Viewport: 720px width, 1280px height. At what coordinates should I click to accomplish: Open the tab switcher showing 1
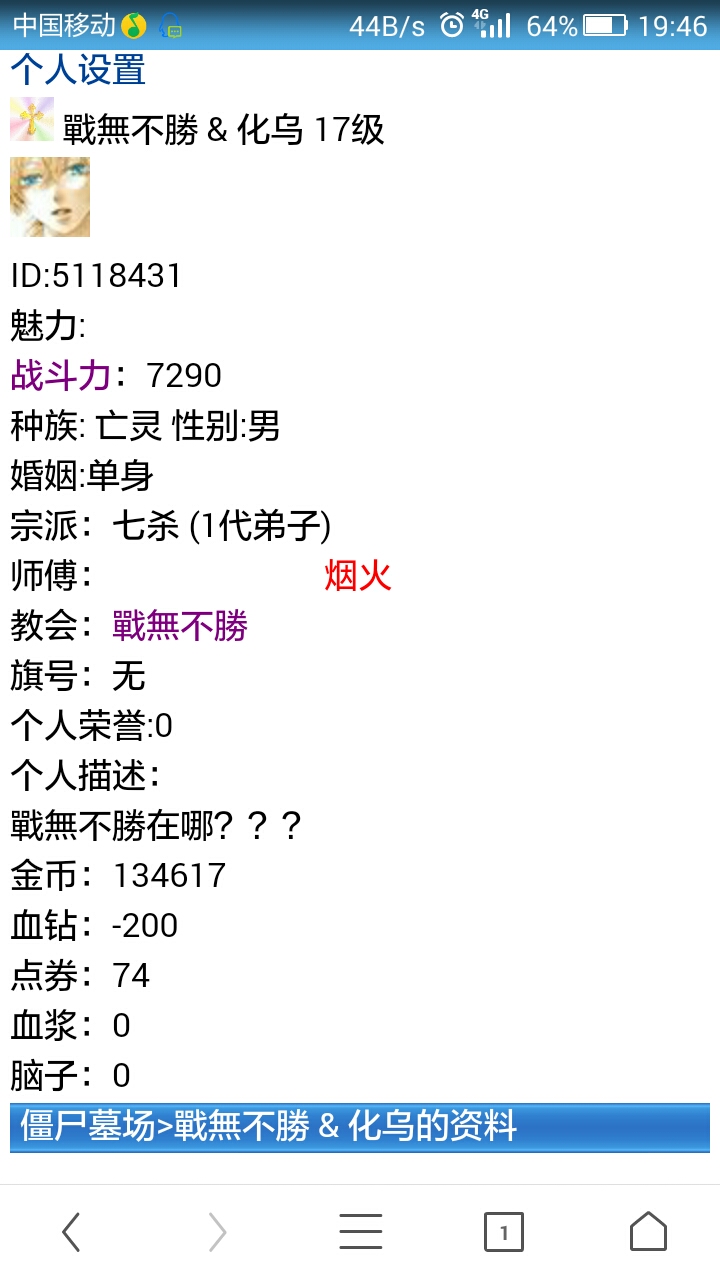coord(503,1232)
